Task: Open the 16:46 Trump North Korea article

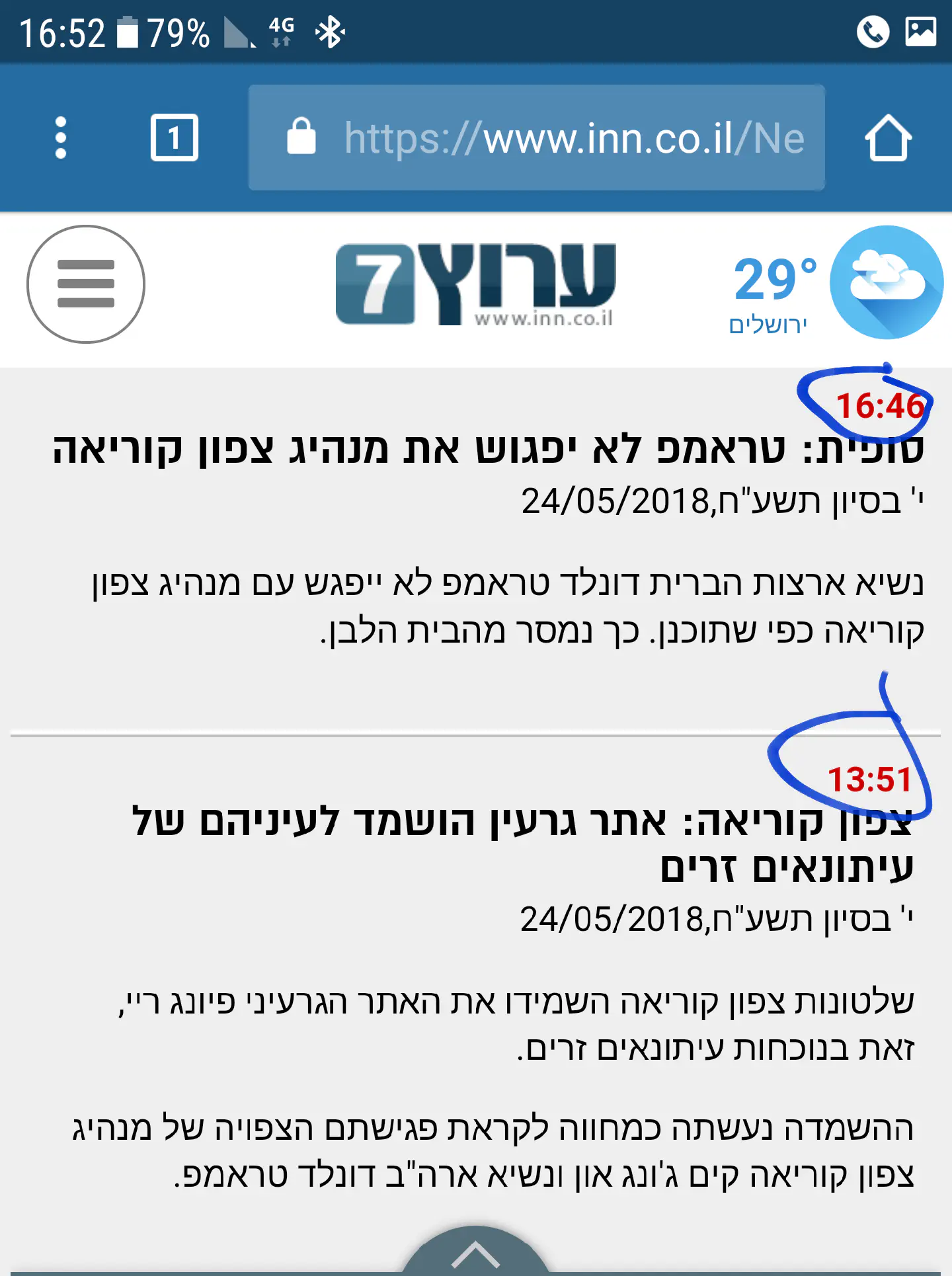Action: point(488,449)
